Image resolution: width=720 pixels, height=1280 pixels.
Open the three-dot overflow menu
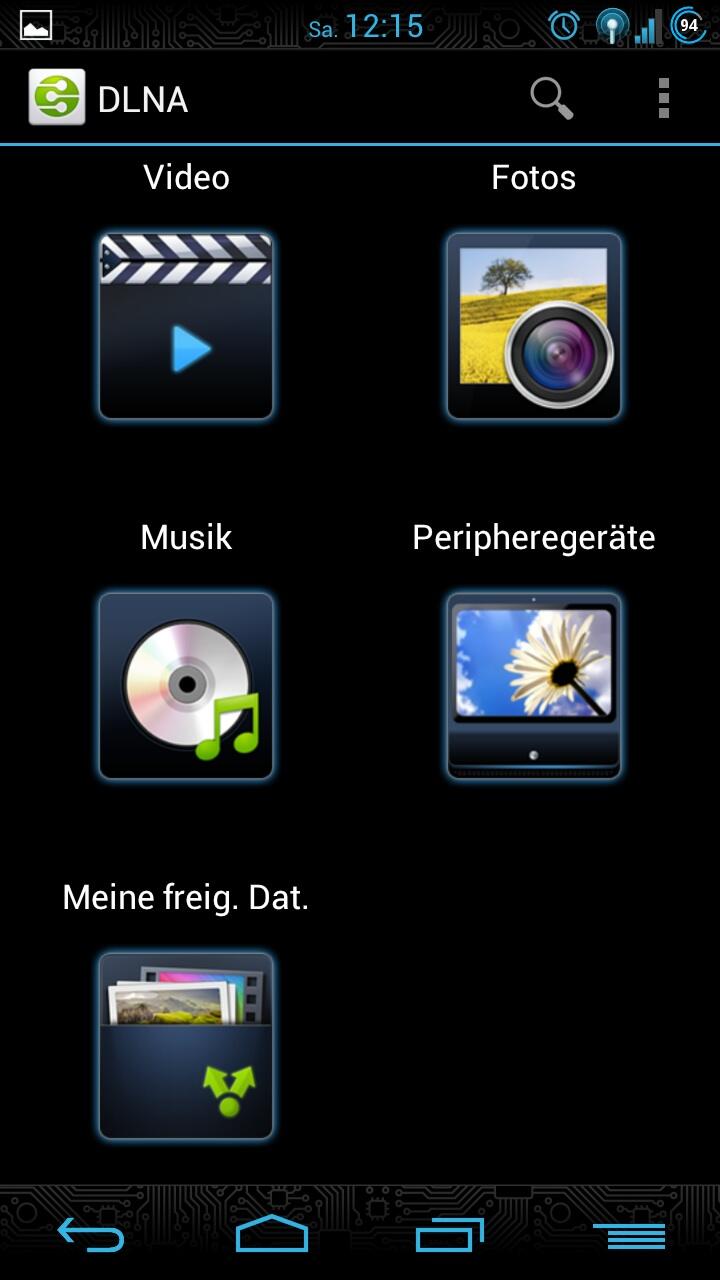(x=663, y=99)
